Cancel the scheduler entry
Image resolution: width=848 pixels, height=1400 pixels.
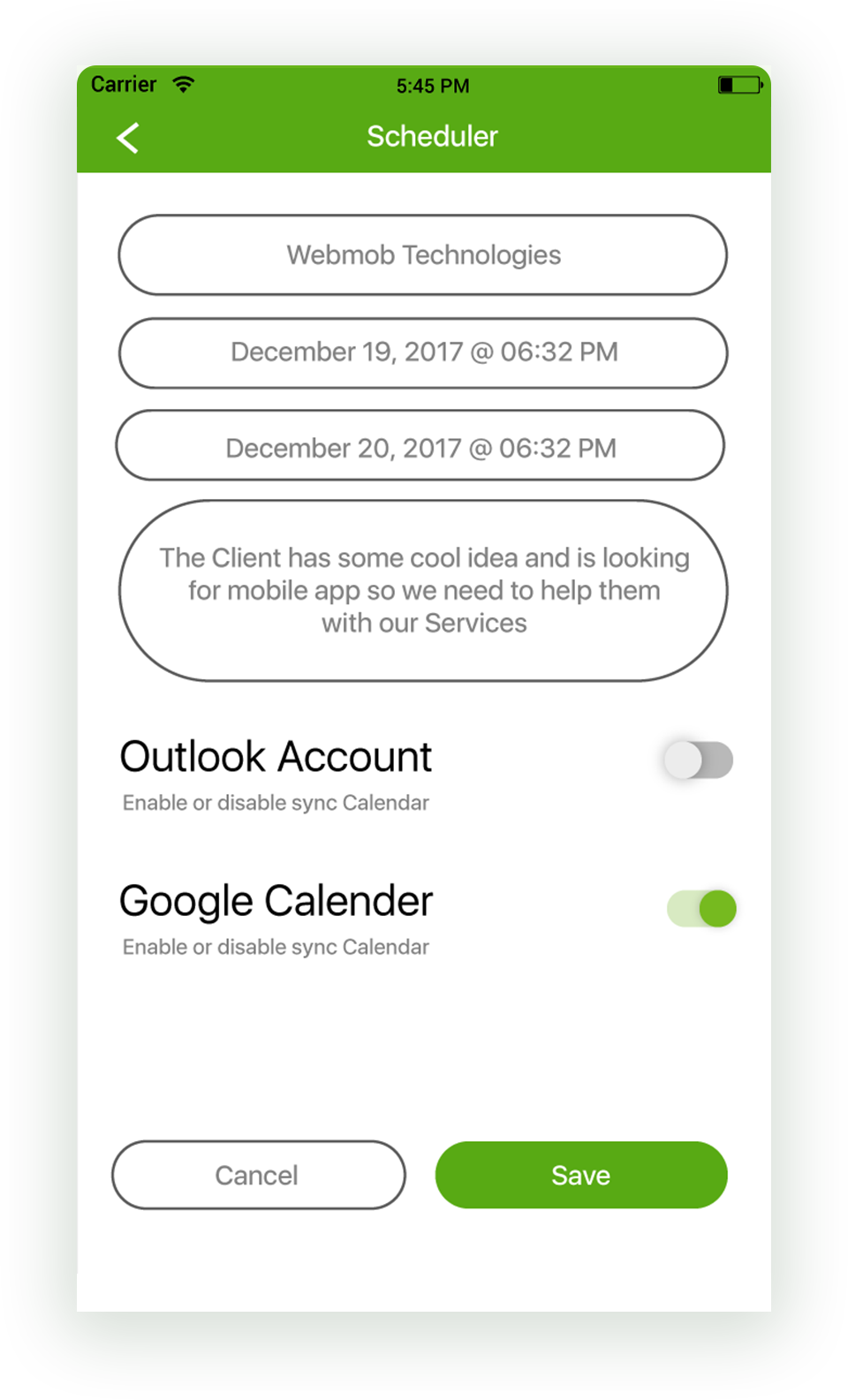click(258, 1175)
